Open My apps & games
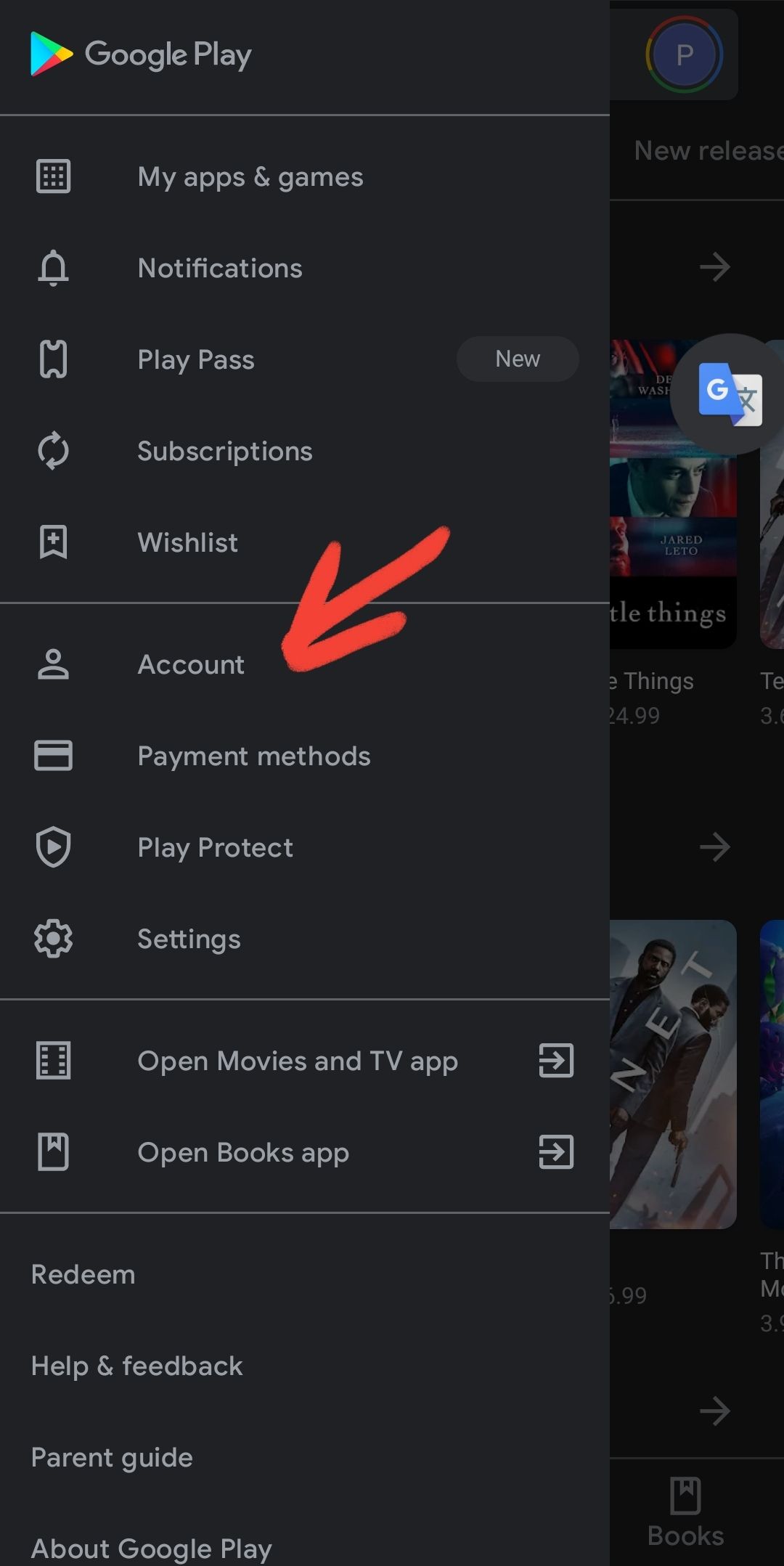 click(x=250, y=177)
